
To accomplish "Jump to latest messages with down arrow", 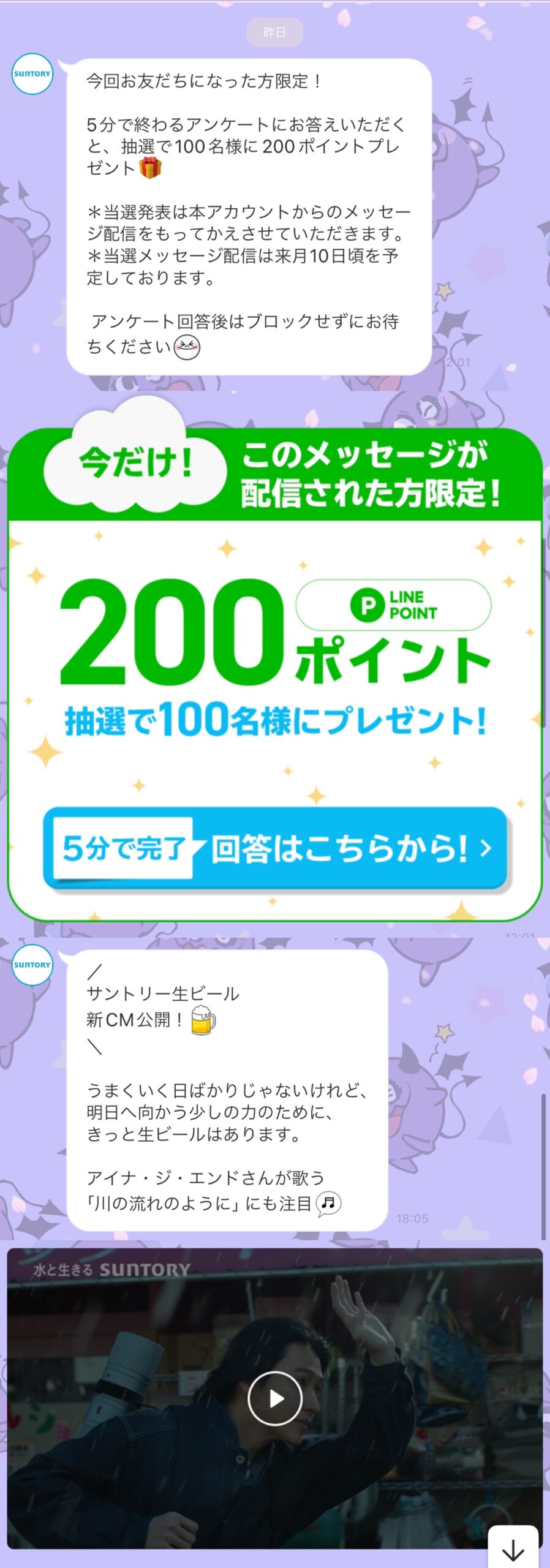I will point(513,1549).
